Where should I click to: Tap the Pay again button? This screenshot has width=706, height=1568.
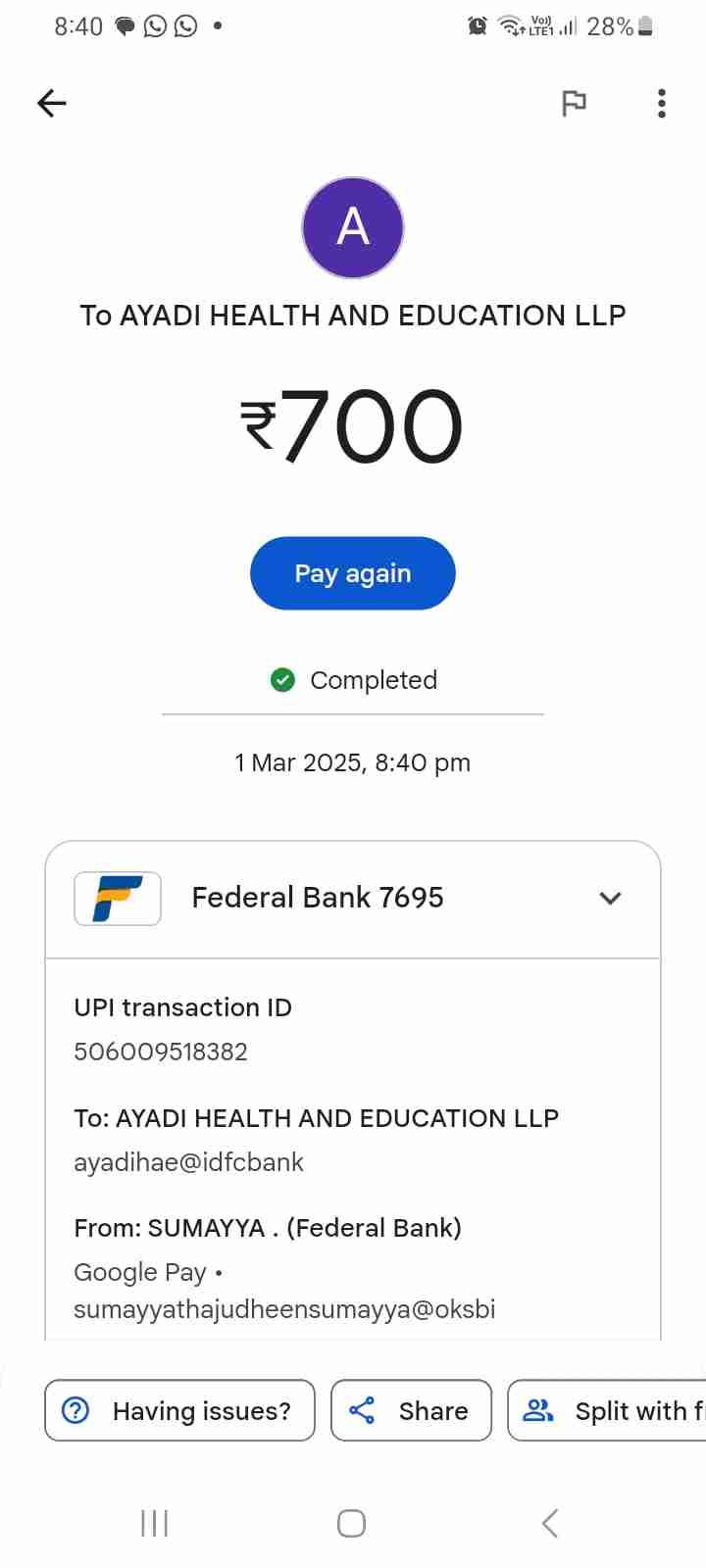pos(353,573)
